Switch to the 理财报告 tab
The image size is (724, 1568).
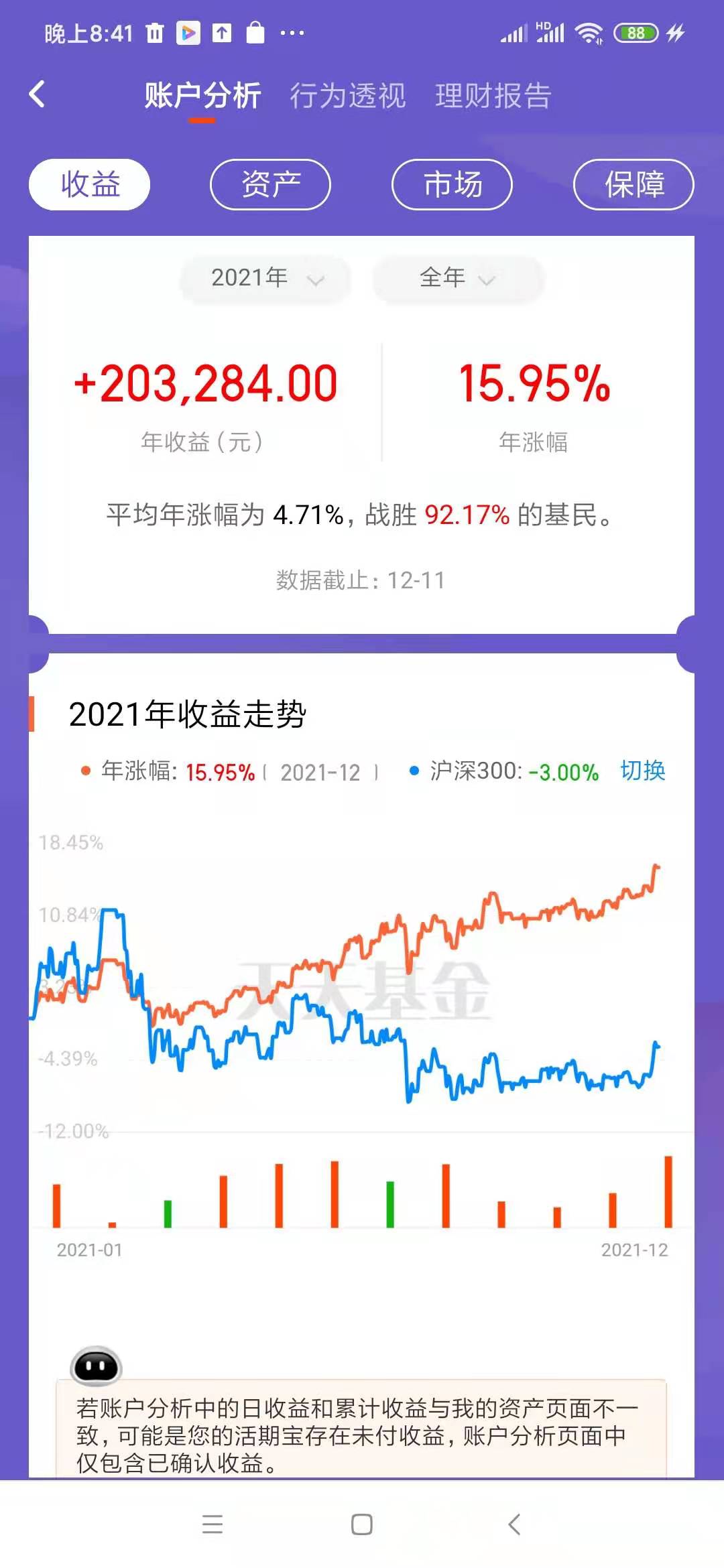point(493,96)
